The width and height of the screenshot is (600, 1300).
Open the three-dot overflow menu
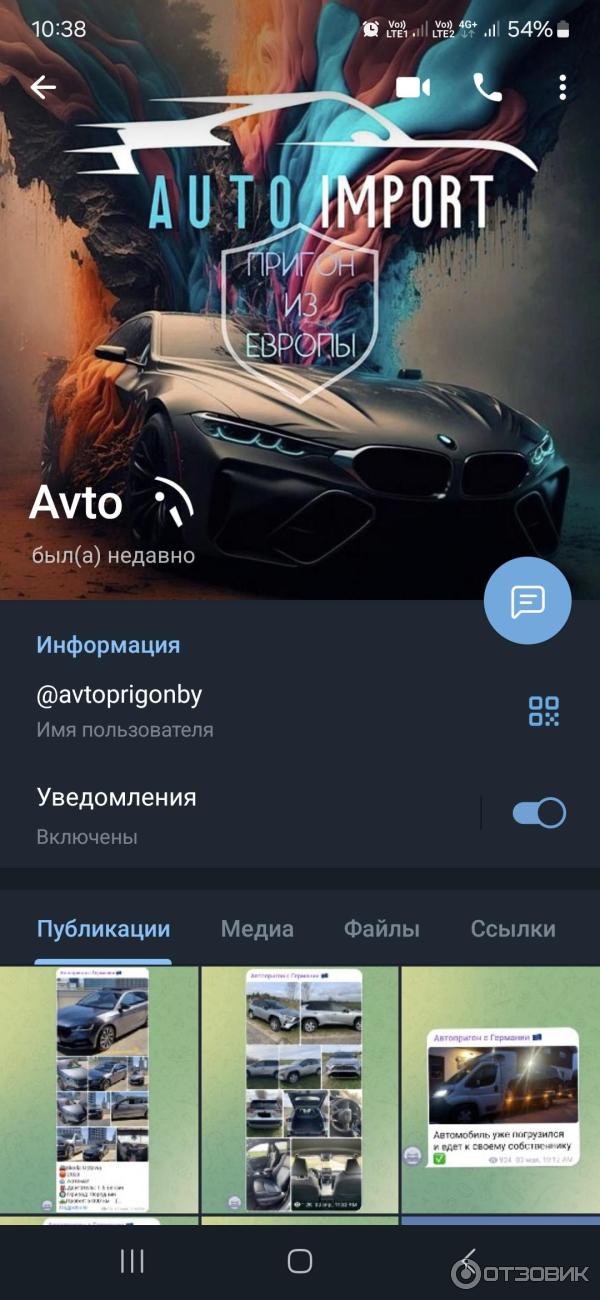click(x=563, y=88)
